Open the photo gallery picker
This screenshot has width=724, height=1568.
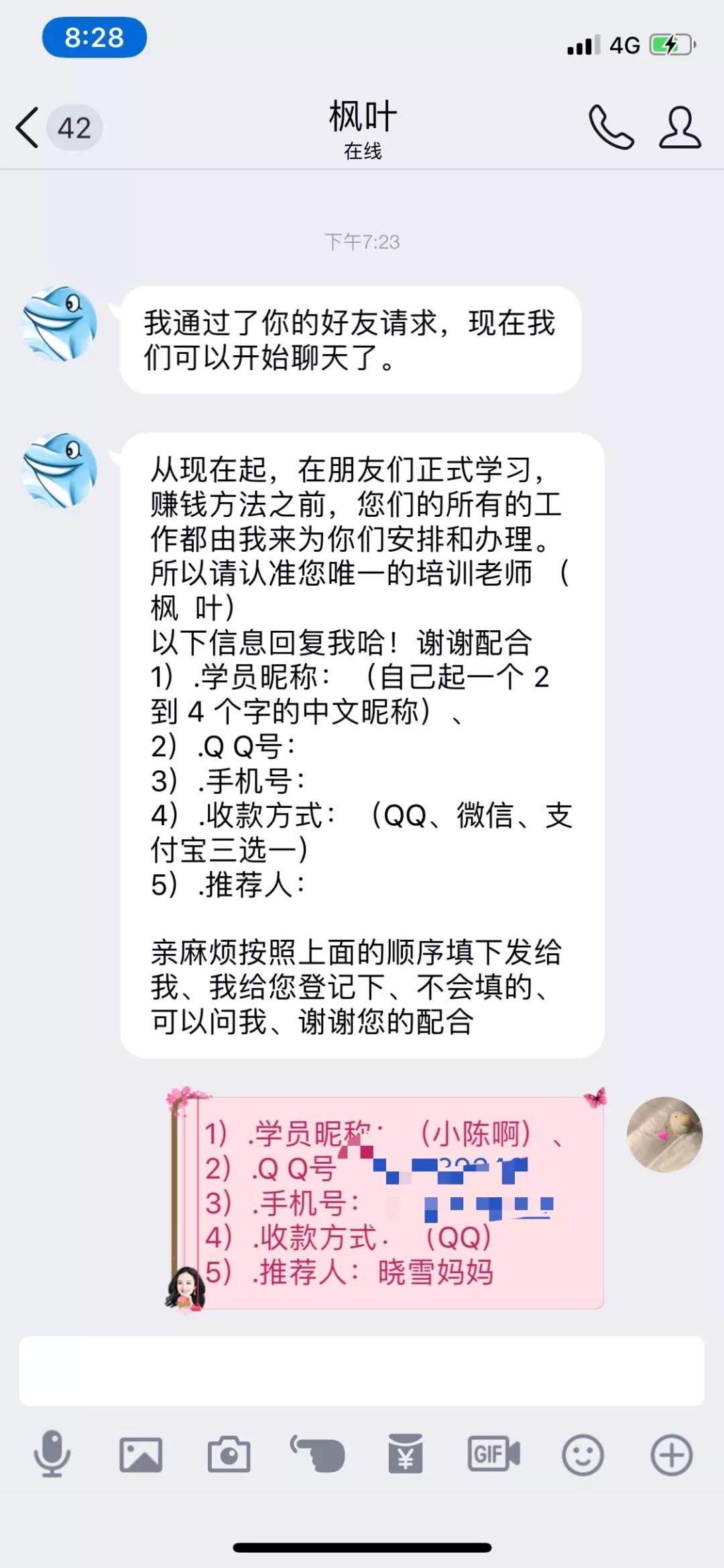[x=140, y=1455]
